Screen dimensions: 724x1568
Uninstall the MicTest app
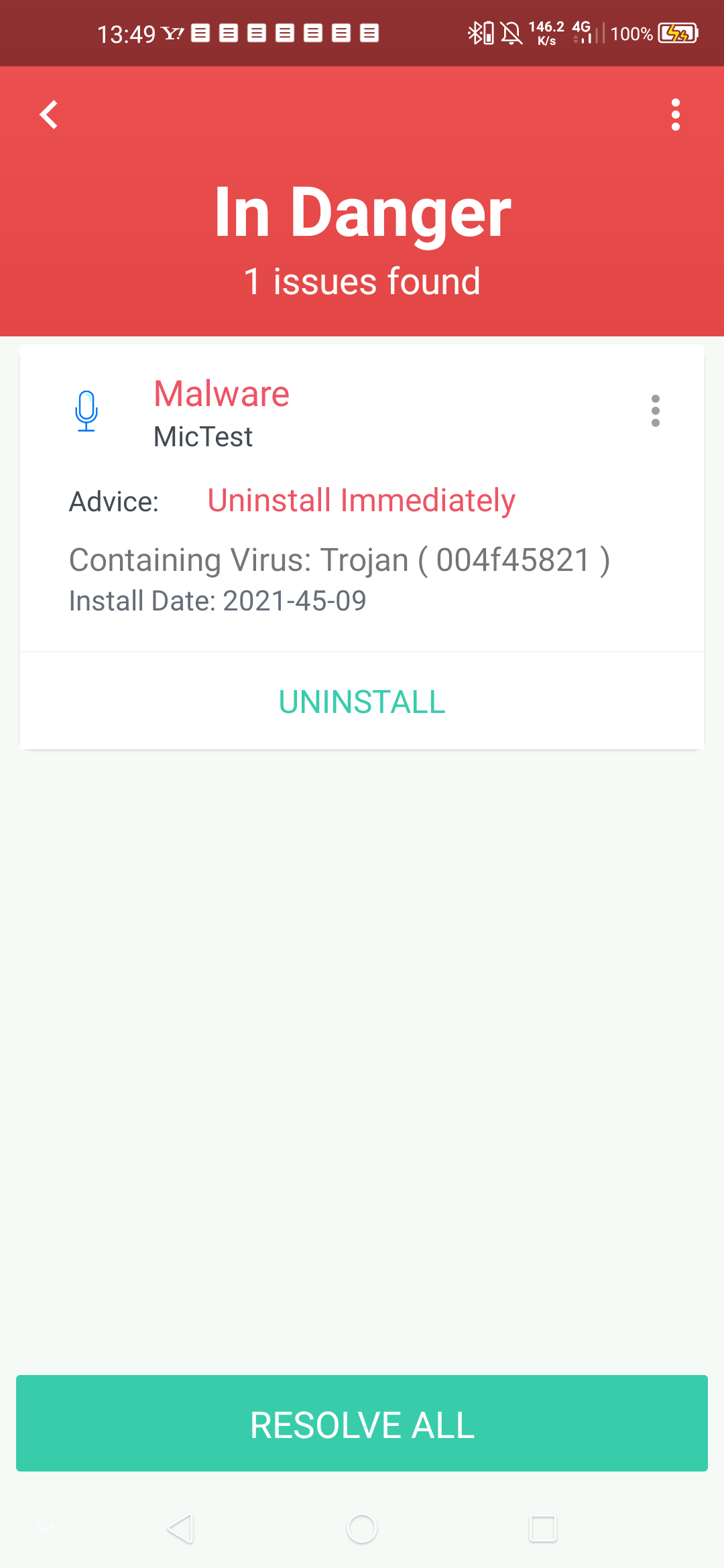[x=362, y=702]
